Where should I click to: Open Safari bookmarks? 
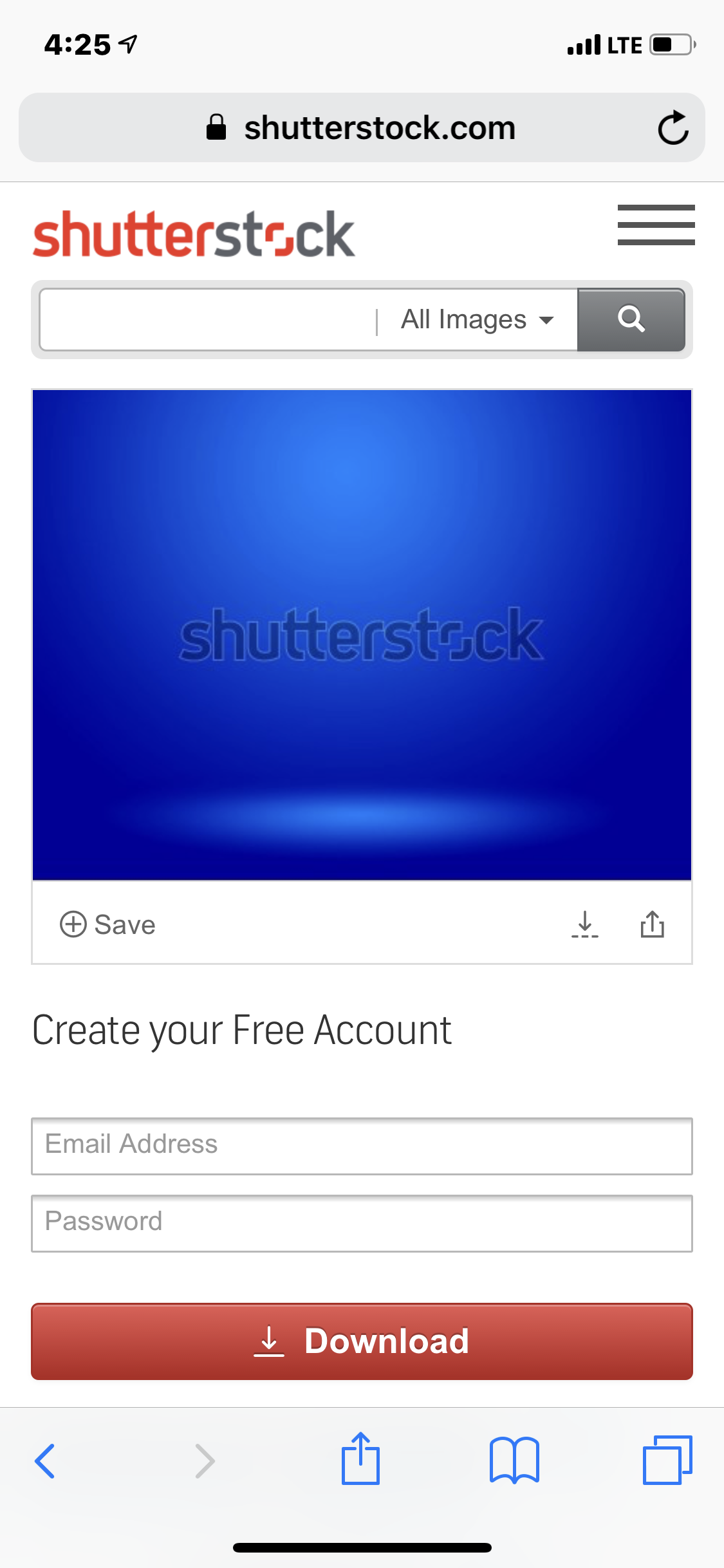tap(514, 1460)
